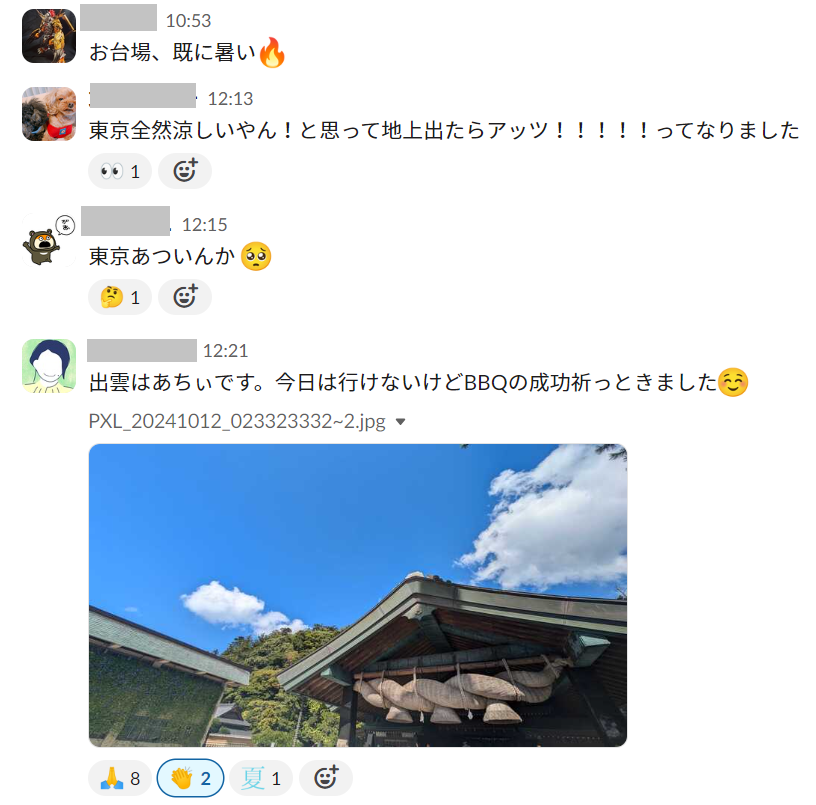Open the avatar of the 10:53 sender

[x=49, y=36]
